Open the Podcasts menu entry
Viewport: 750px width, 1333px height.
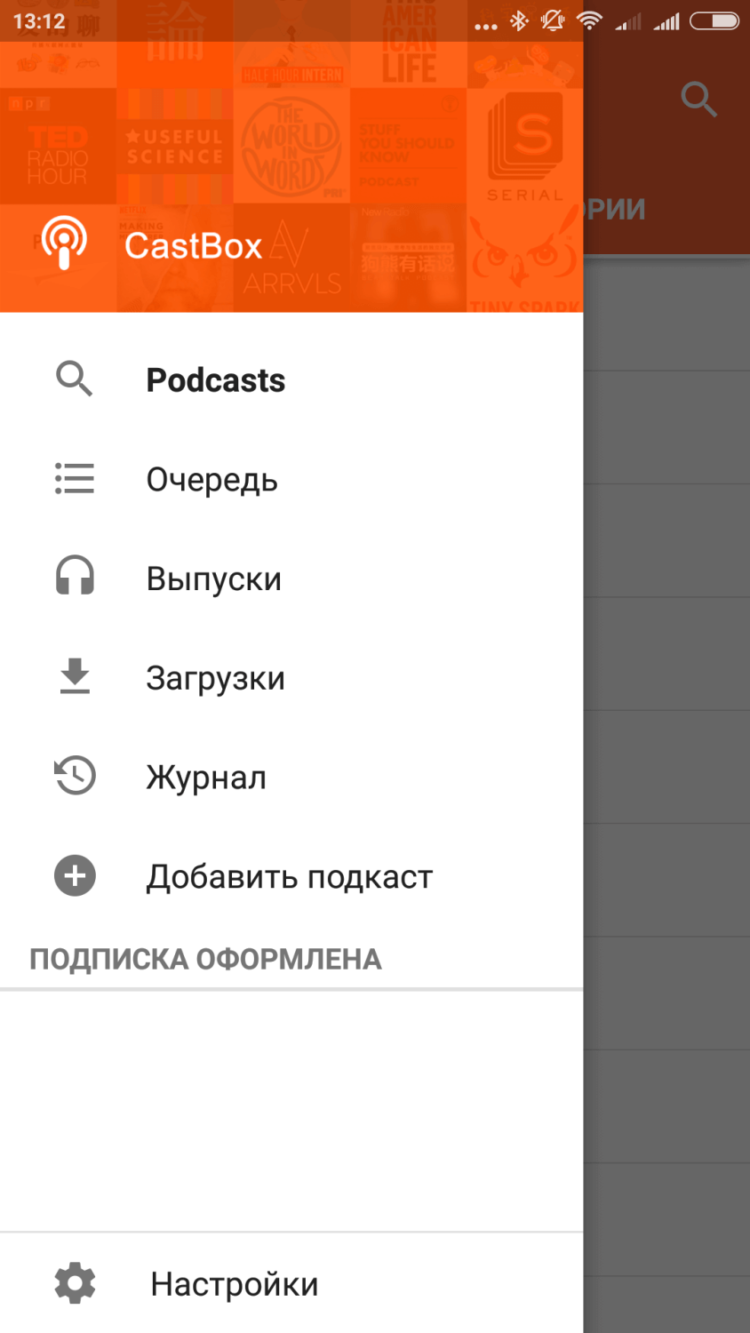216,379
